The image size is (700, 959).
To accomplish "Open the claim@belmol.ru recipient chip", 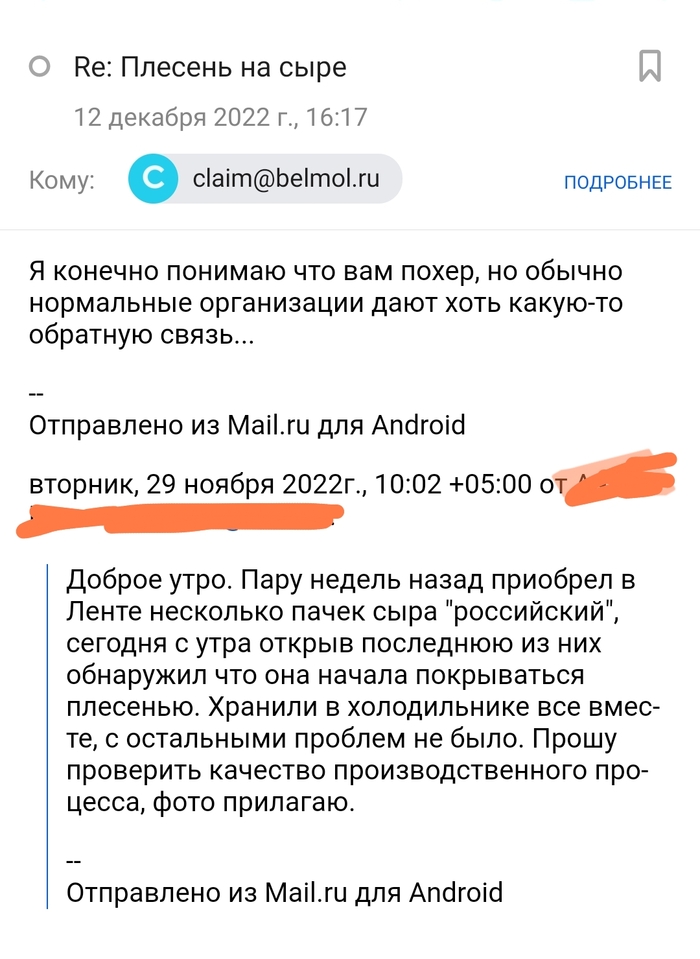I will (265, 180).
